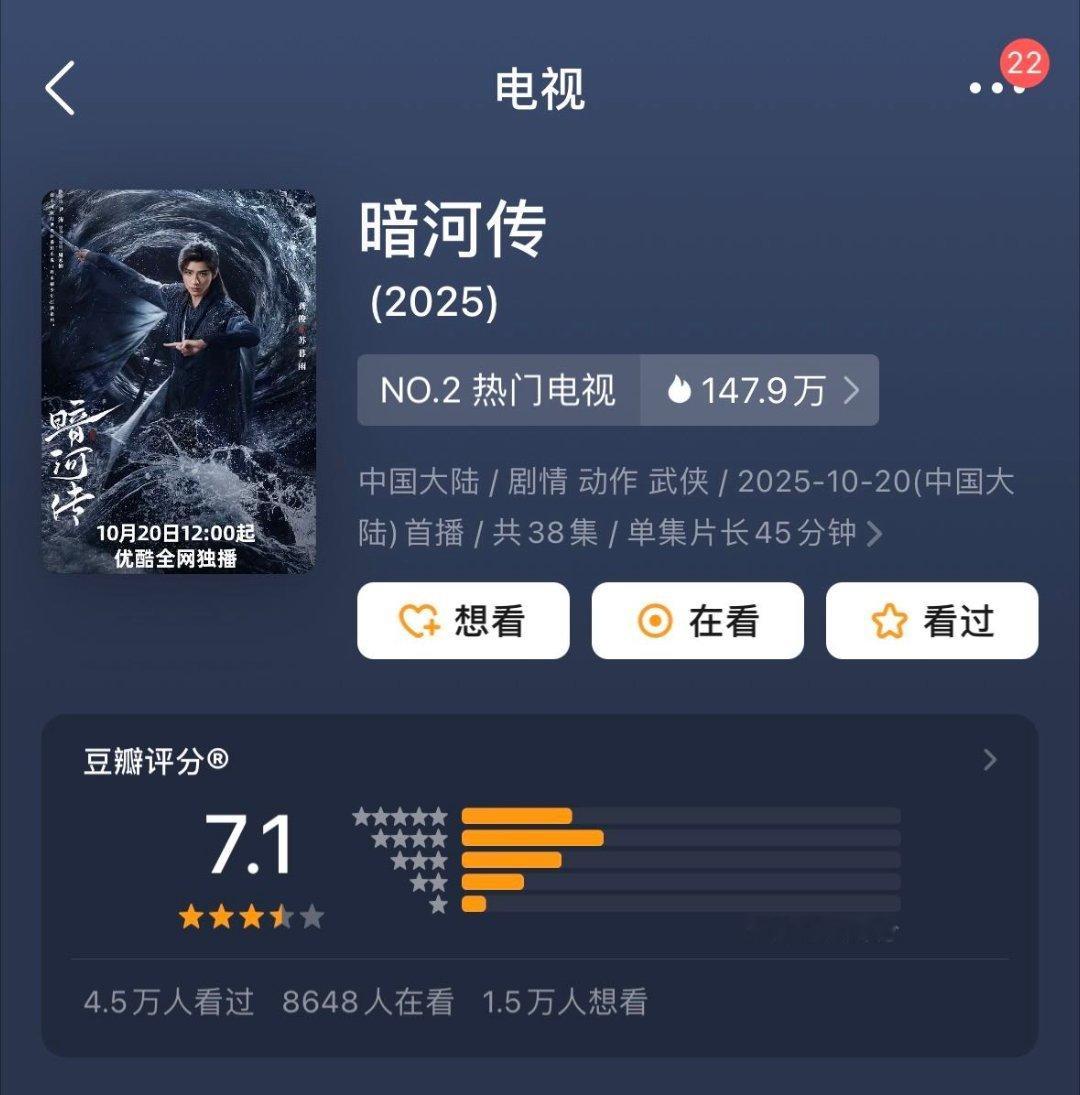
Task: Toggle watching status with 在看
Action: click(x=697, y=620)
